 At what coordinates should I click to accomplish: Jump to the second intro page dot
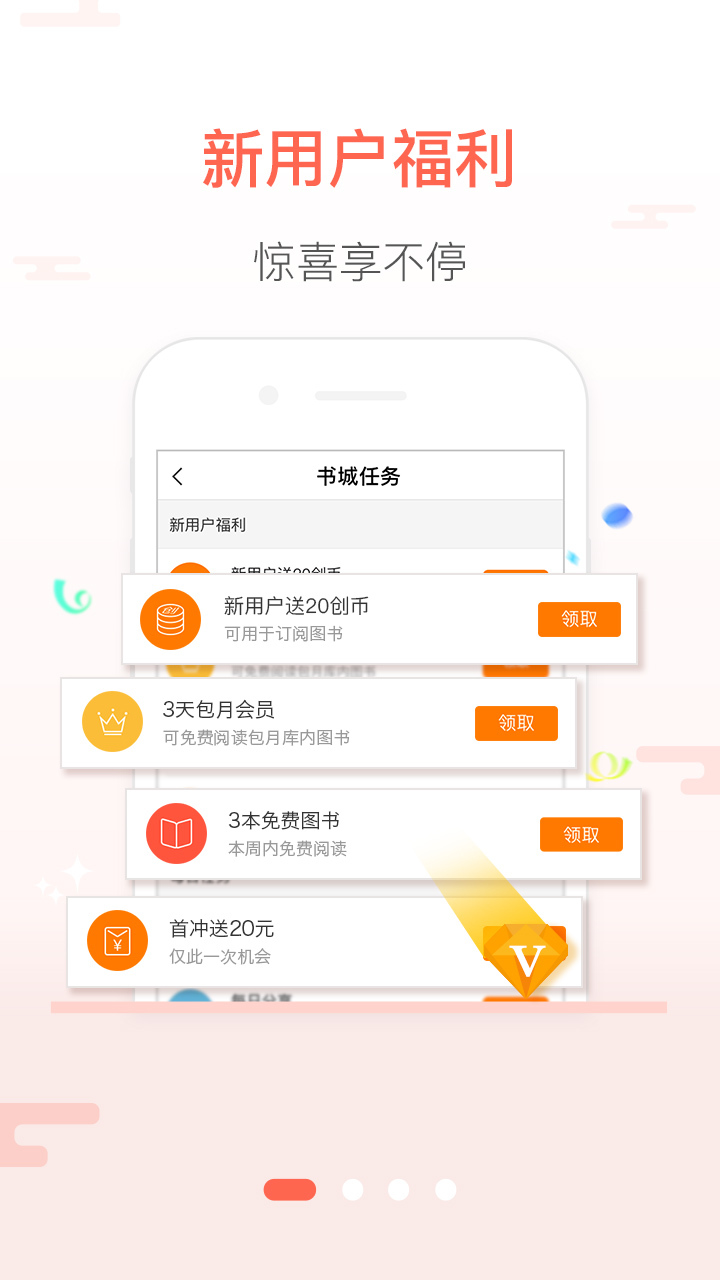point(352,1189)
